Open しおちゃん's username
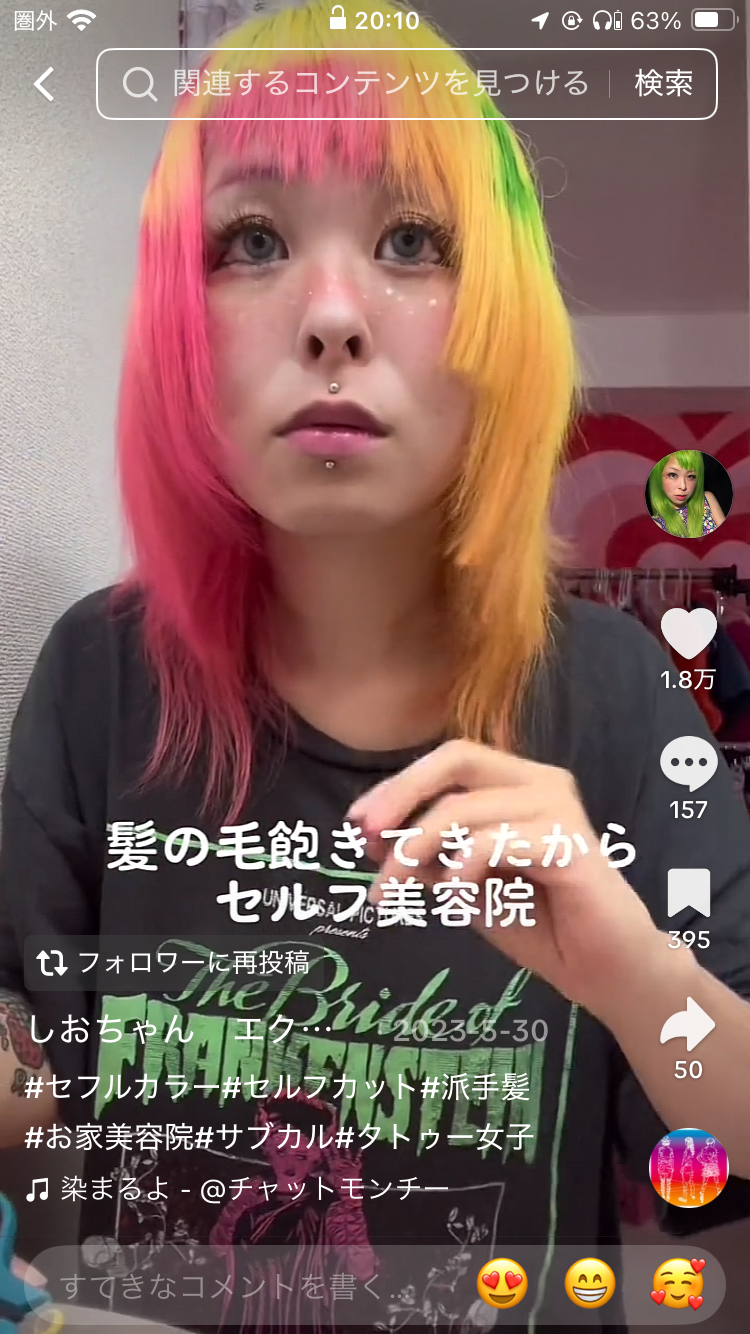The image size is (750, 1334). point(110,1029)
